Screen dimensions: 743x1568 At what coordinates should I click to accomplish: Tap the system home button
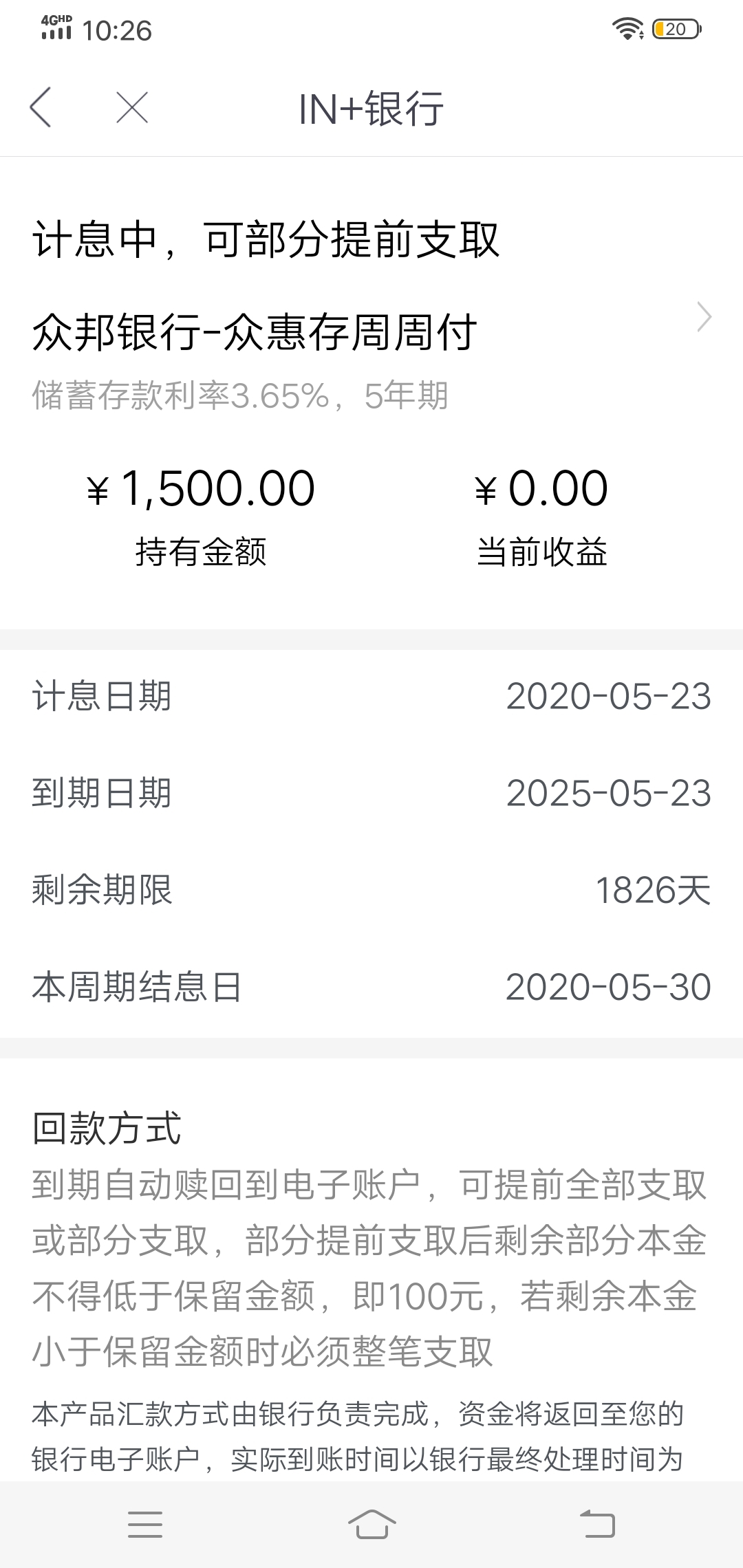point(371,1525)
